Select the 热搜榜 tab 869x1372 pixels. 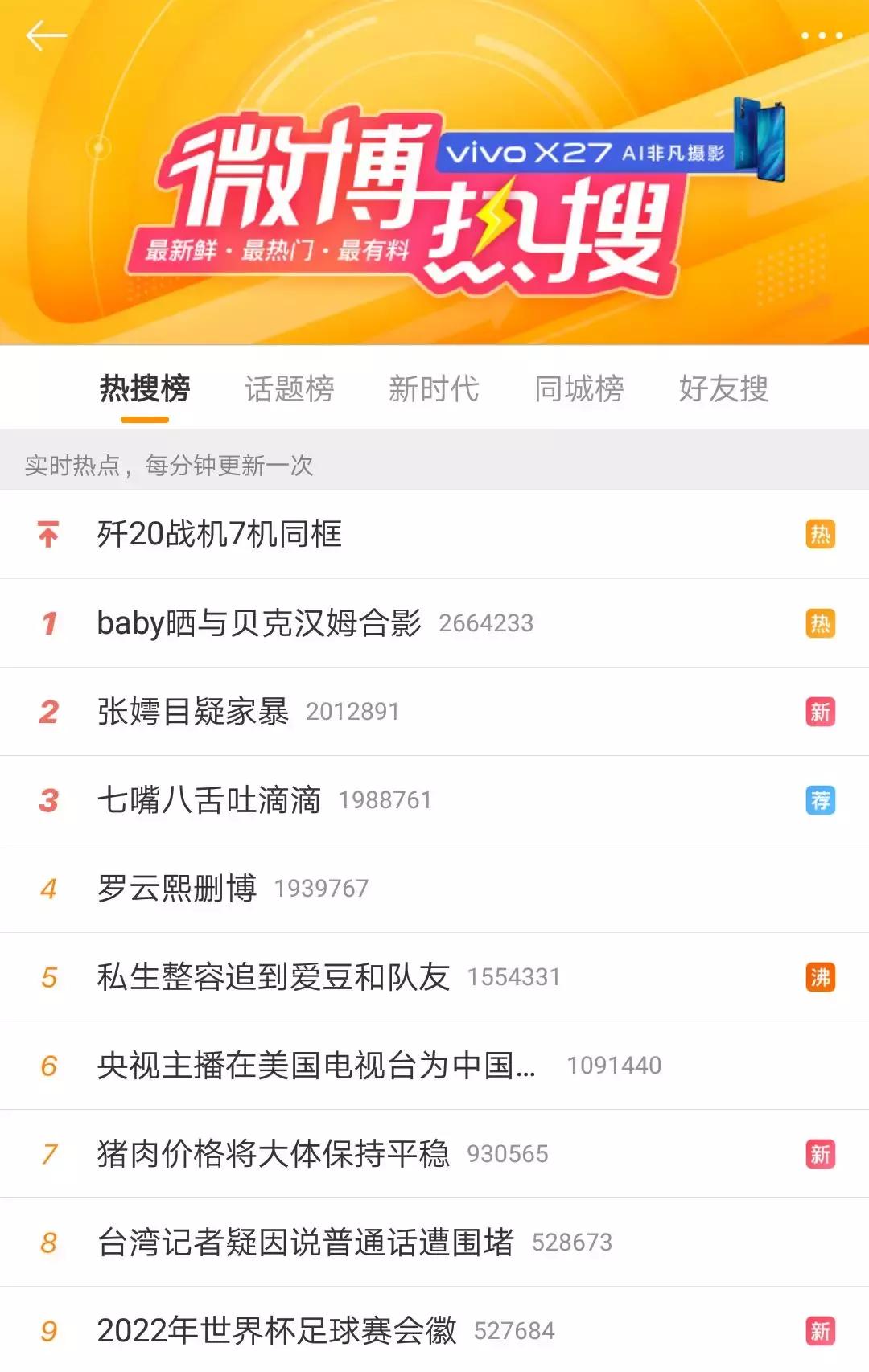click(145, 389)
